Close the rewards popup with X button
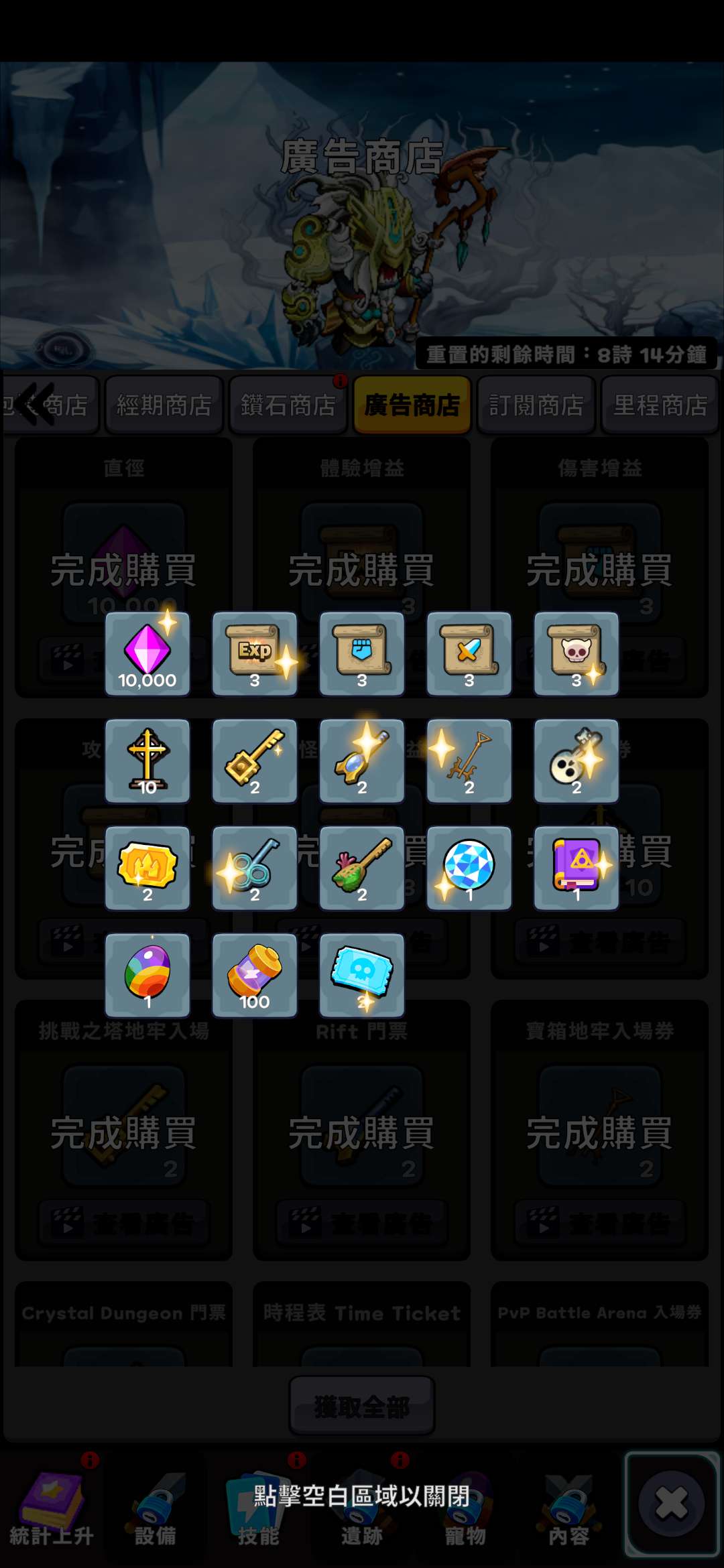 [671, 1503]
